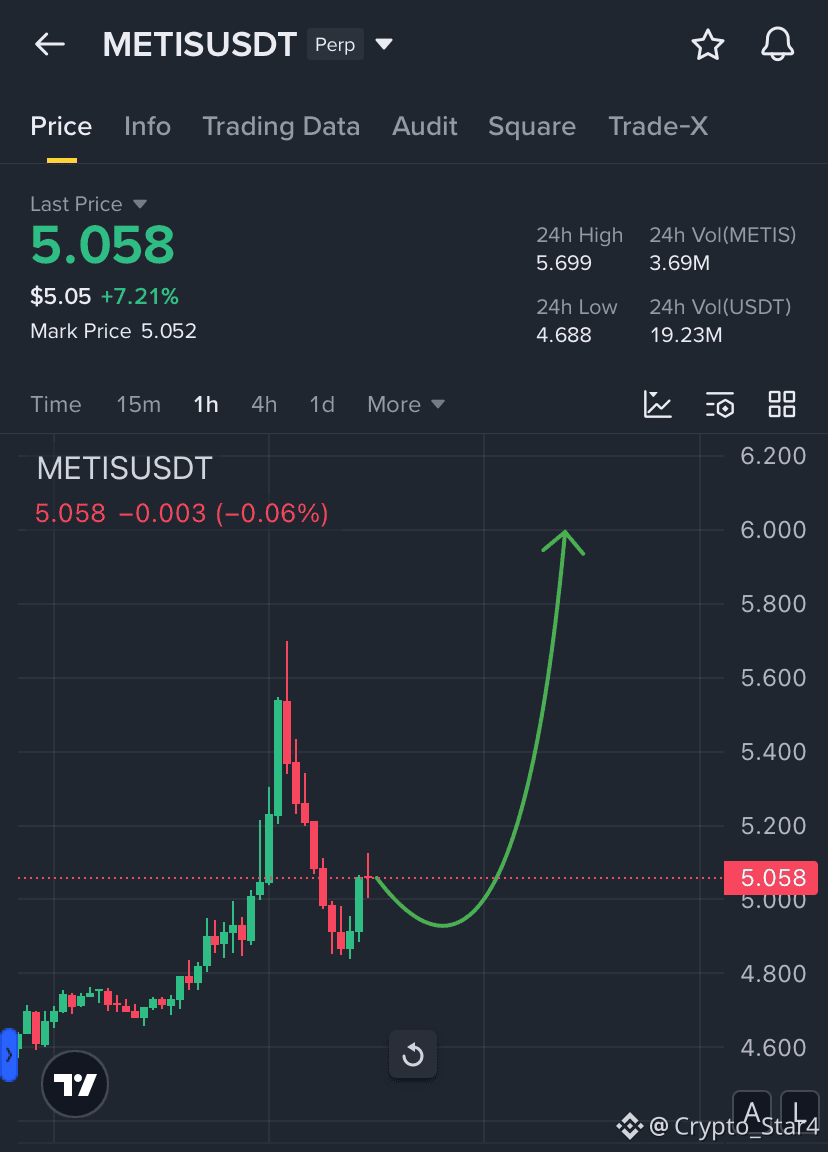
Task: Open the chart type selector icon
Action: 657,404
